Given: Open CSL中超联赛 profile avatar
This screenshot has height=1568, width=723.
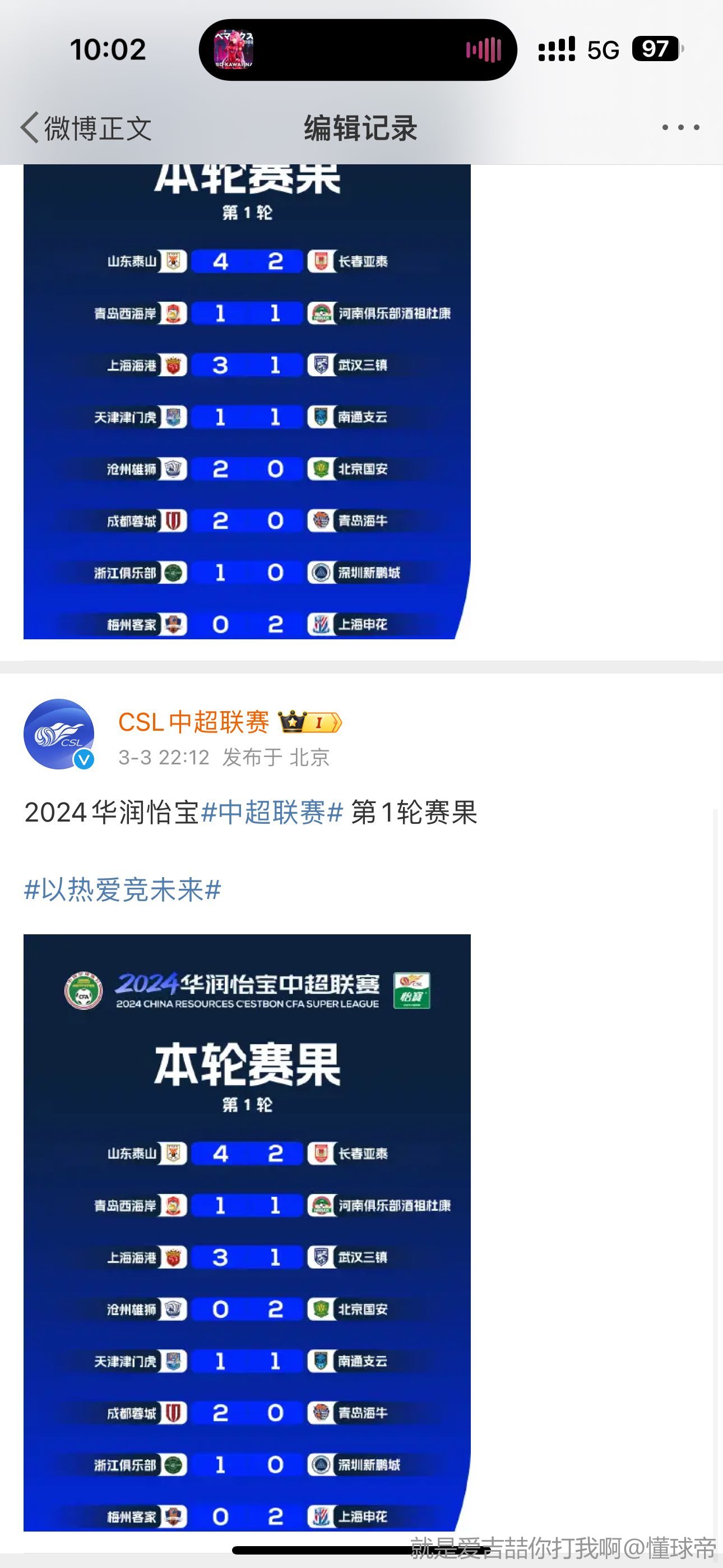Looking at the screenshot, I should 58,734.
